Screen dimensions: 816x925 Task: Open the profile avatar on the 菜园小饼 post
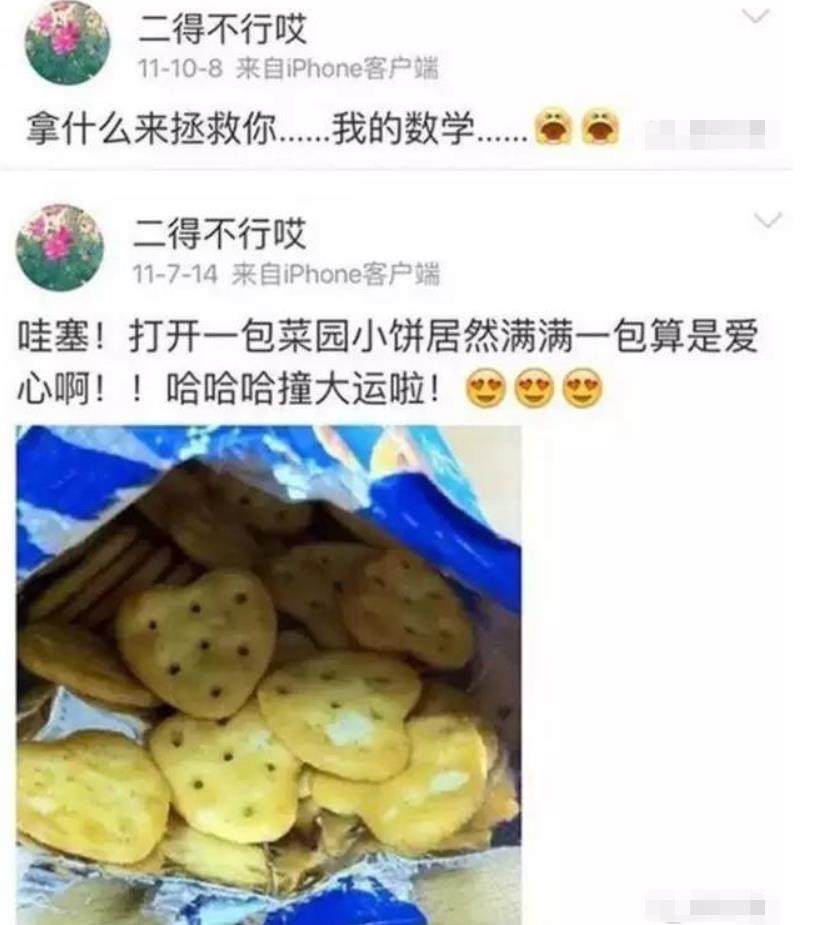[61, 248]
